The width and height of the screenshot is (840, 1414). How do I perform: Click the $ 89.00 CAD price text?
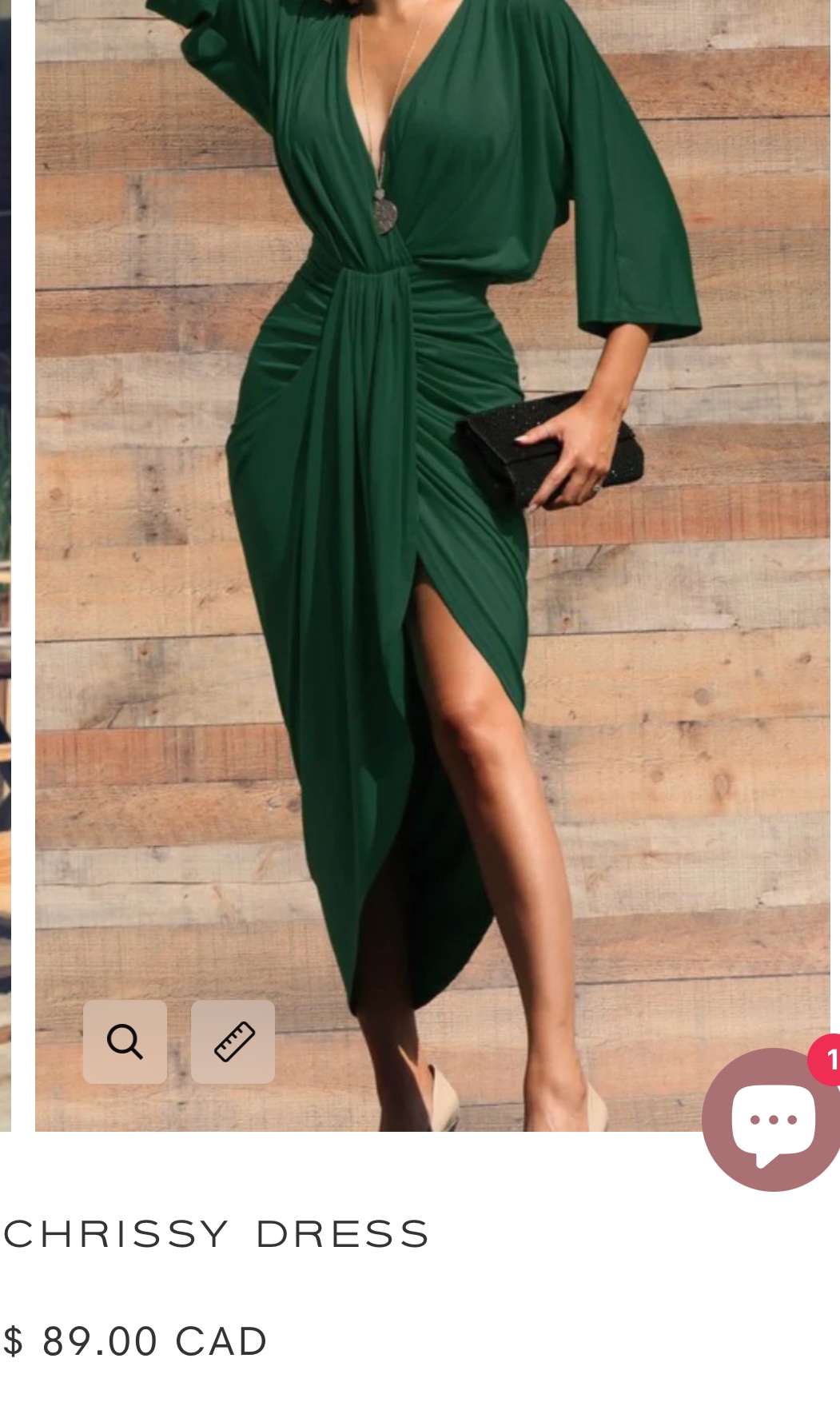[134, 1339]
